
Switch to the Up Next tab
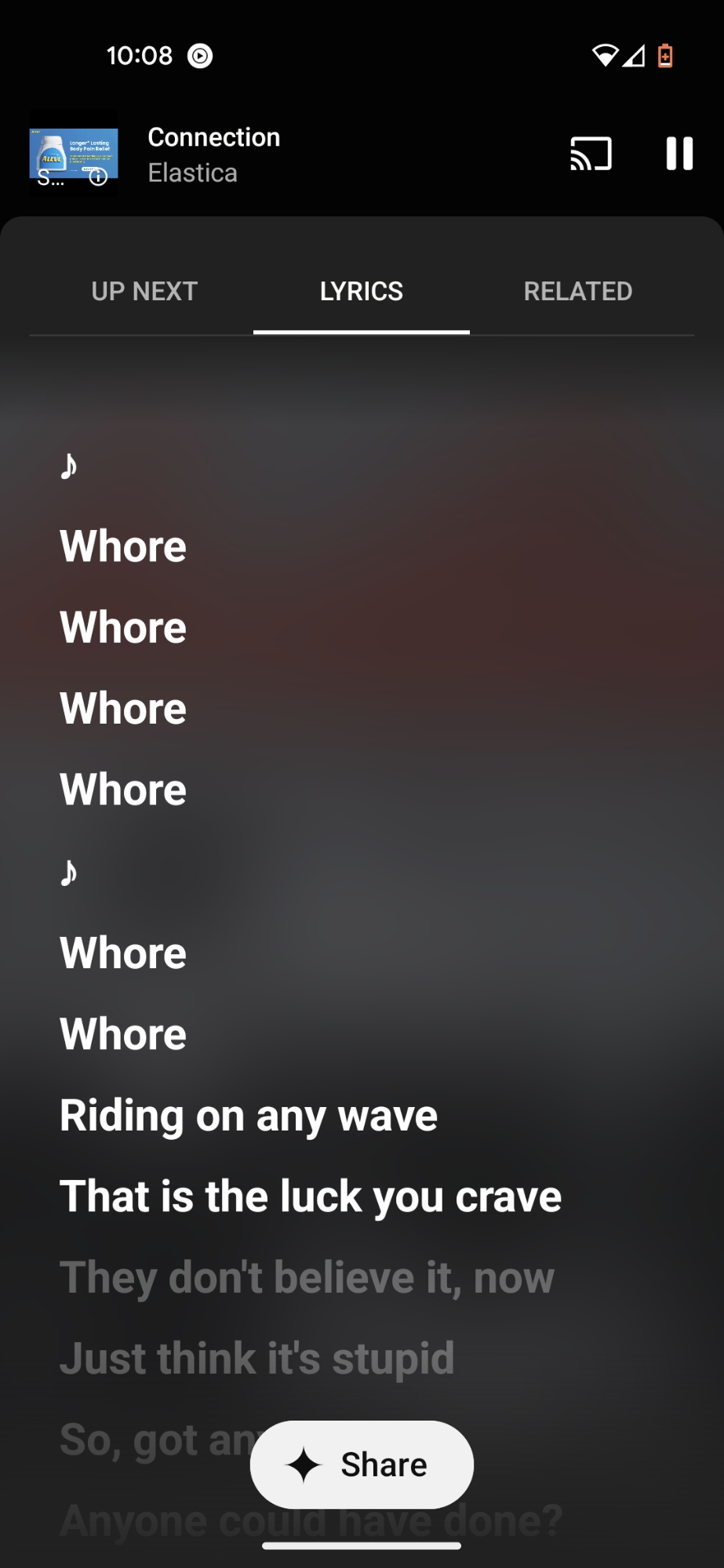[x=144, y=292]
